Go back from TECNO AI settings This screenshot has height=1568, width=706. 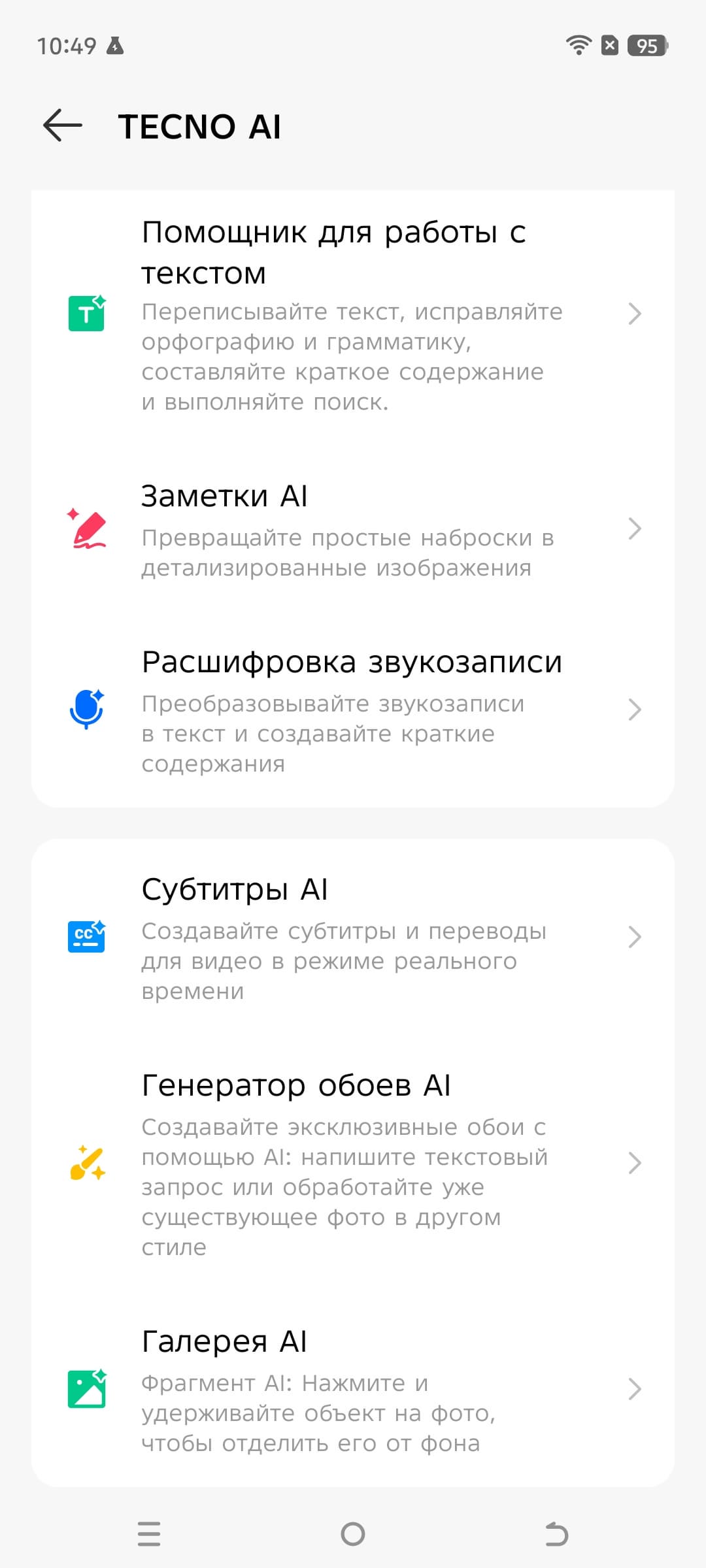pos(63,125)
